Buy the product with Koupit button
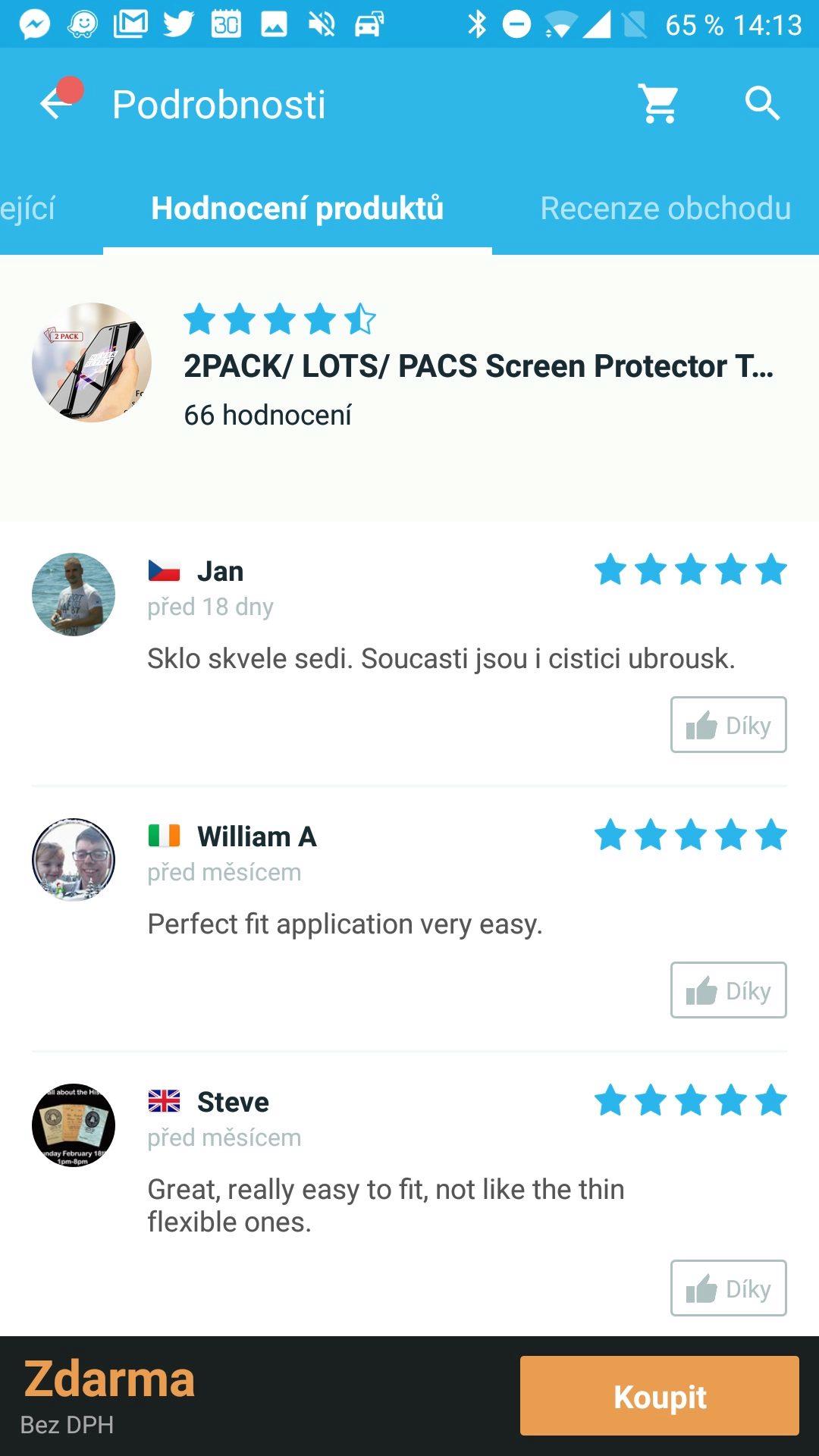Screen dimensions: 819x1456 (660, 1396)
